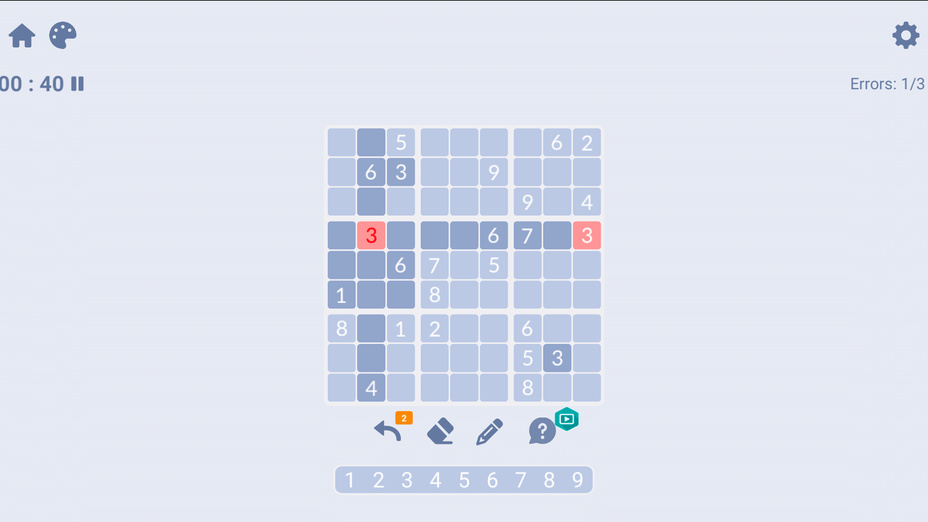Undo the last move
928x522 pixels.
pyautogui.click(x=387, y=431)
